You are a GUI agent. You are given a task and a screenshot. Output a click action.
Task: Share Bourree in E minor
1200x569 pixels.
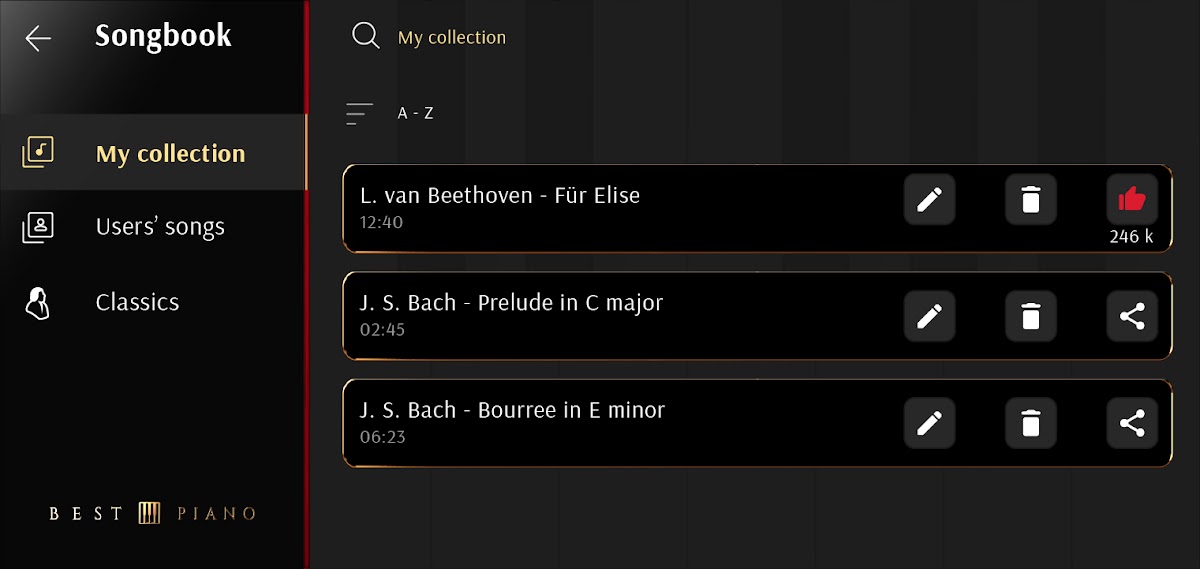1132,423
